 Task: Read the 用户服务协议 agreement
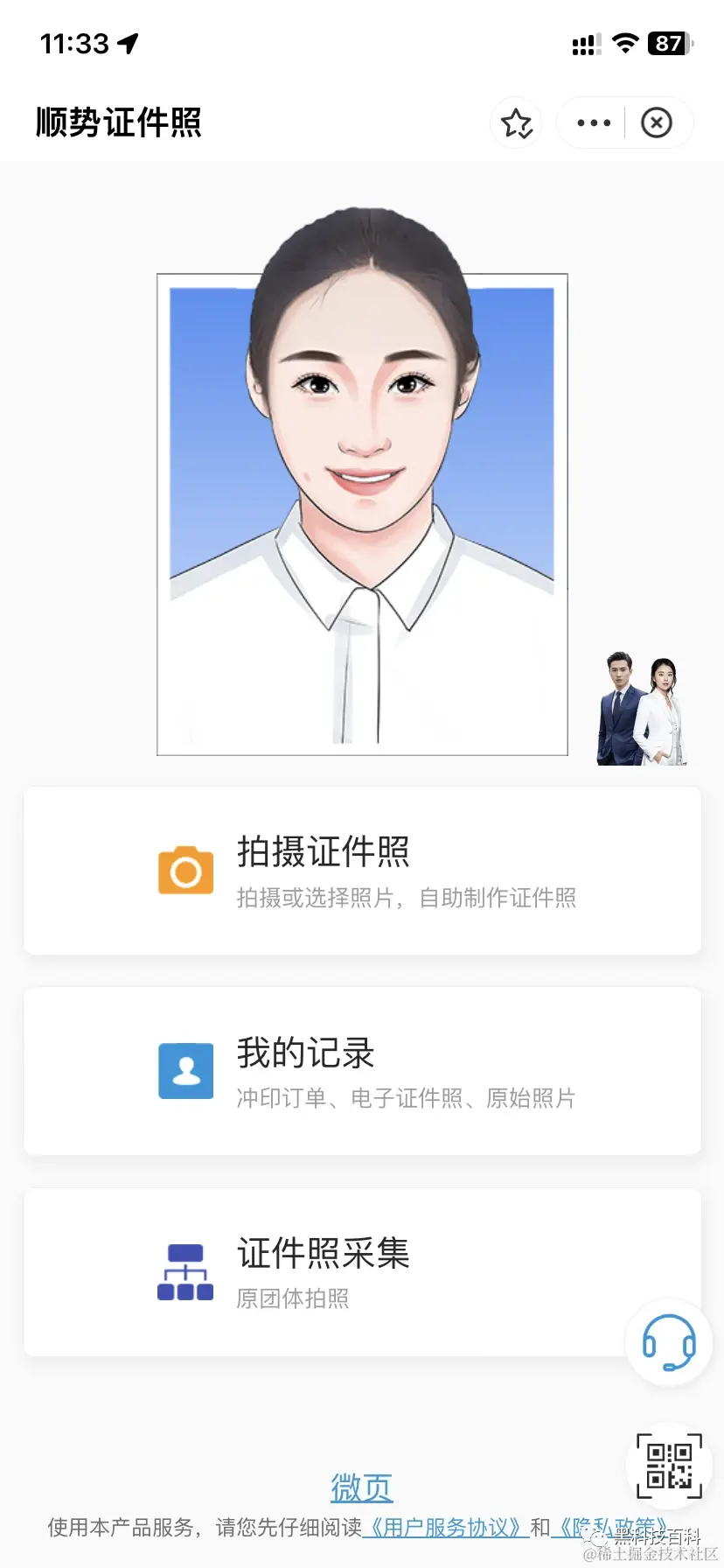447,1522
